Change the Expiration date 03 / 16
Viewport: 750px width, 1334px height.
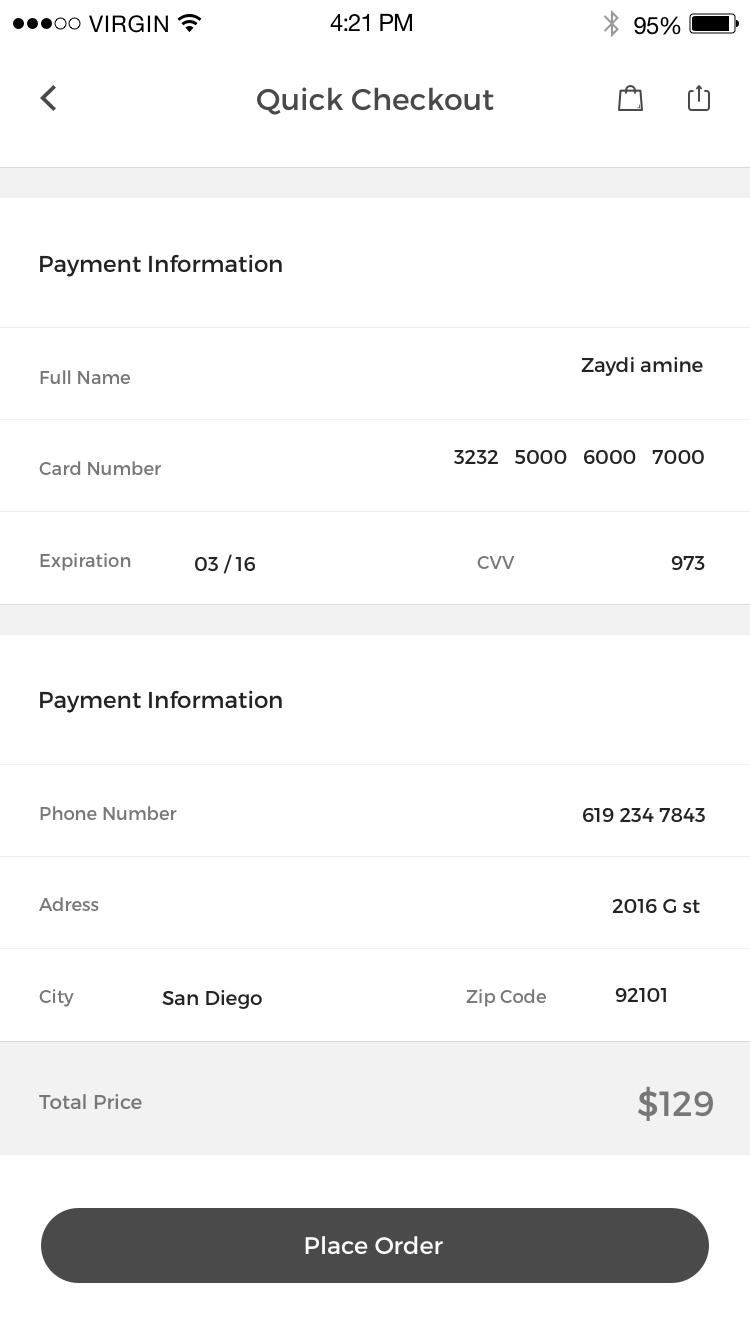pos(224,564)
